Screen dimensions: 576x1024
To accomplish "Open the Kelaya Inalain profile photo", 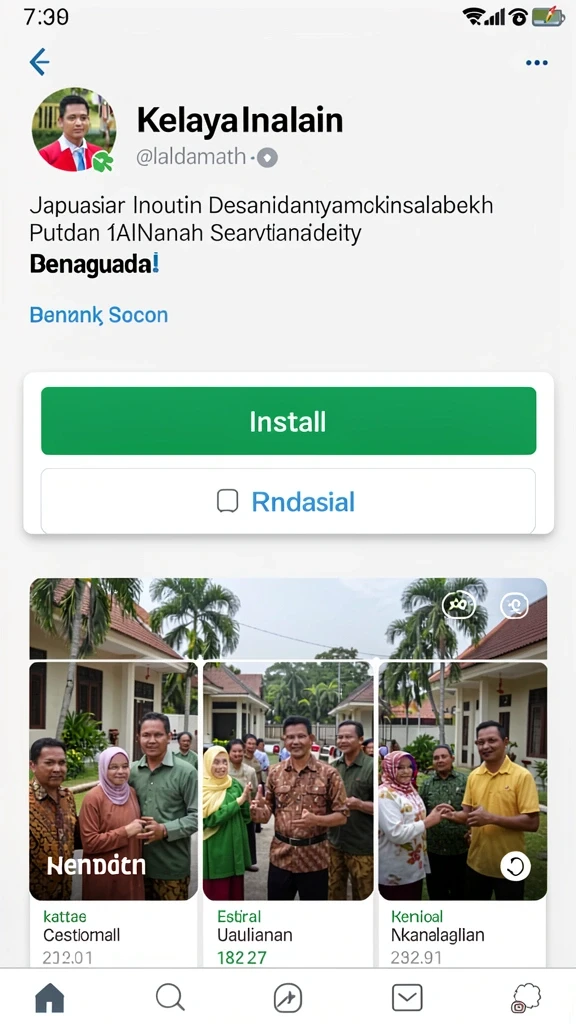I will (x=74, y=129).
